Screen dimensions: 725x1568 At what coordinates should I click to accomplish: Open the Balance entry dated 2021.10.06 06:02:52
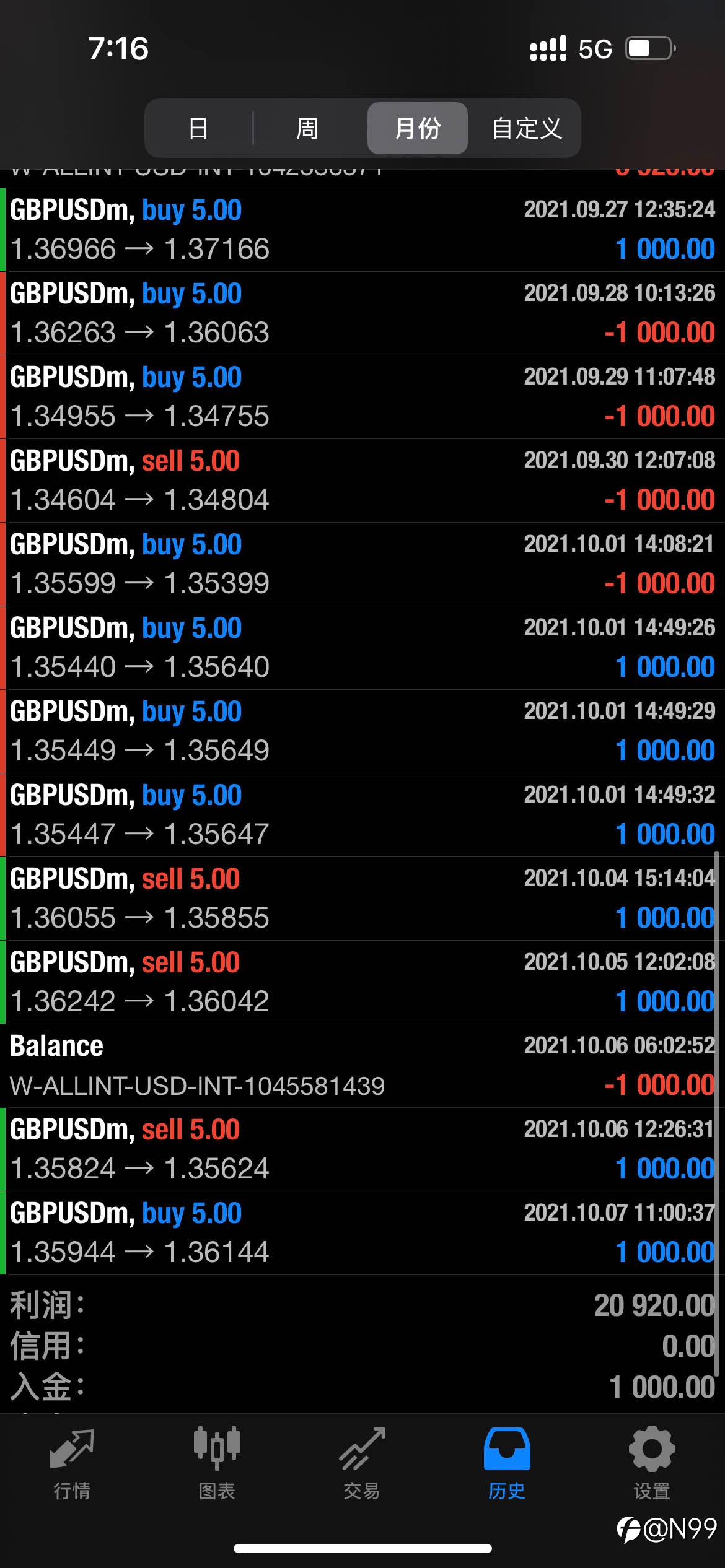(362, 1066)
